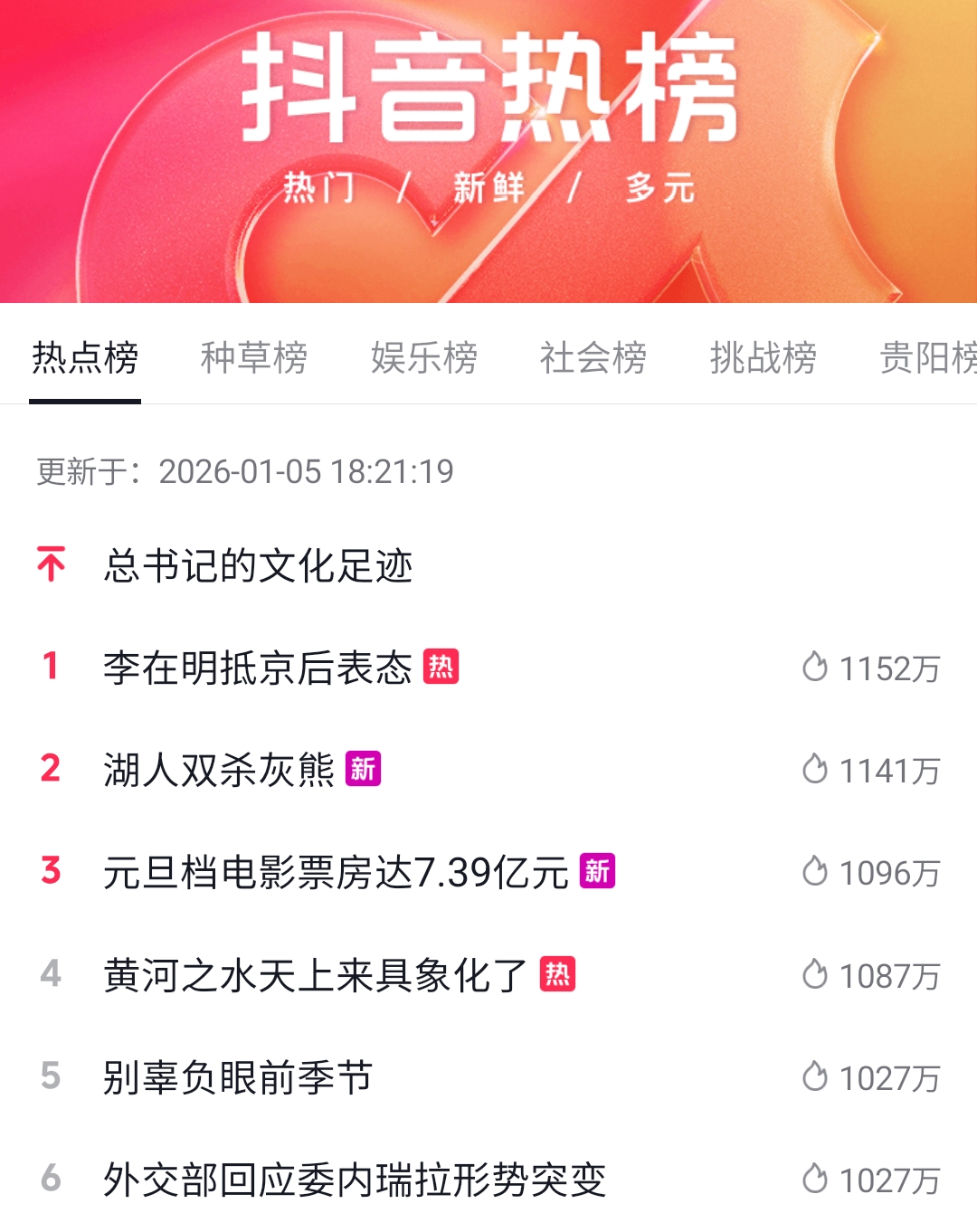977x1232 pixels.
Task: Open the 社会榜 tab
Action: pyautogui.click(x=593, y=358)
